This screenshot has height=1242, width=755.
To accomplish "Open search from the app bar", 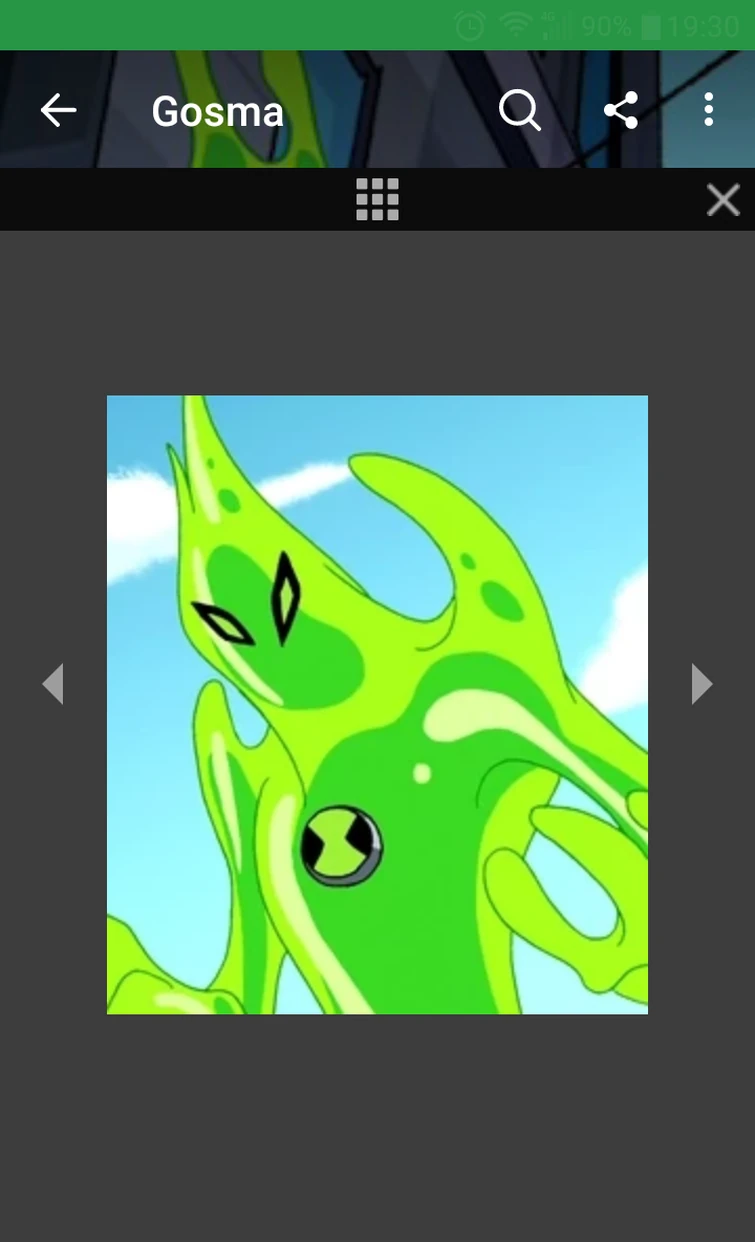I will coord(519,110).
